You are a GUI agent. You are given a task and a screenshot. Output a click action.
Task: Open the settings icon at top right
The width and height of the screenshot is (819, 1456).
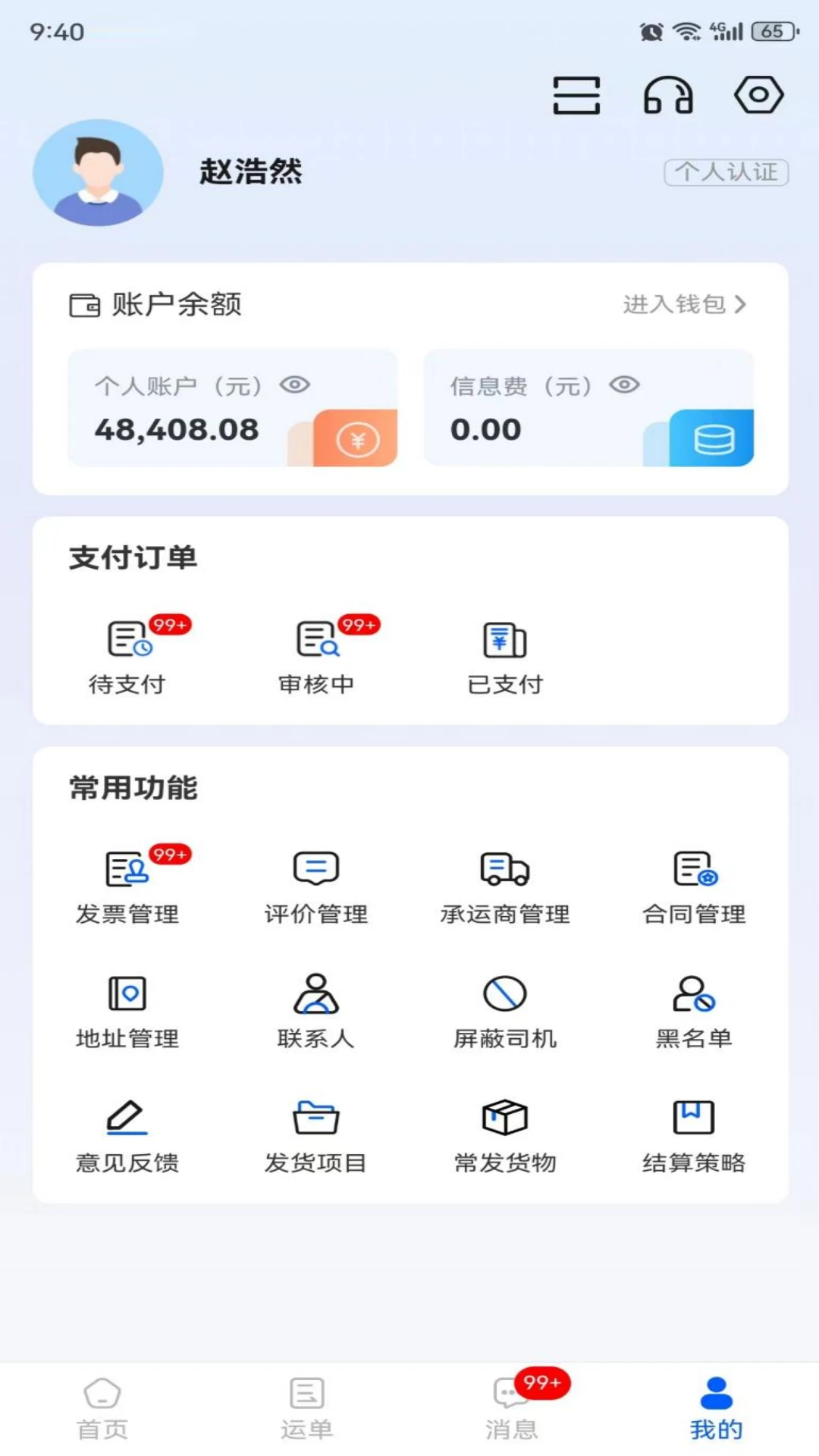coord(760,94)
